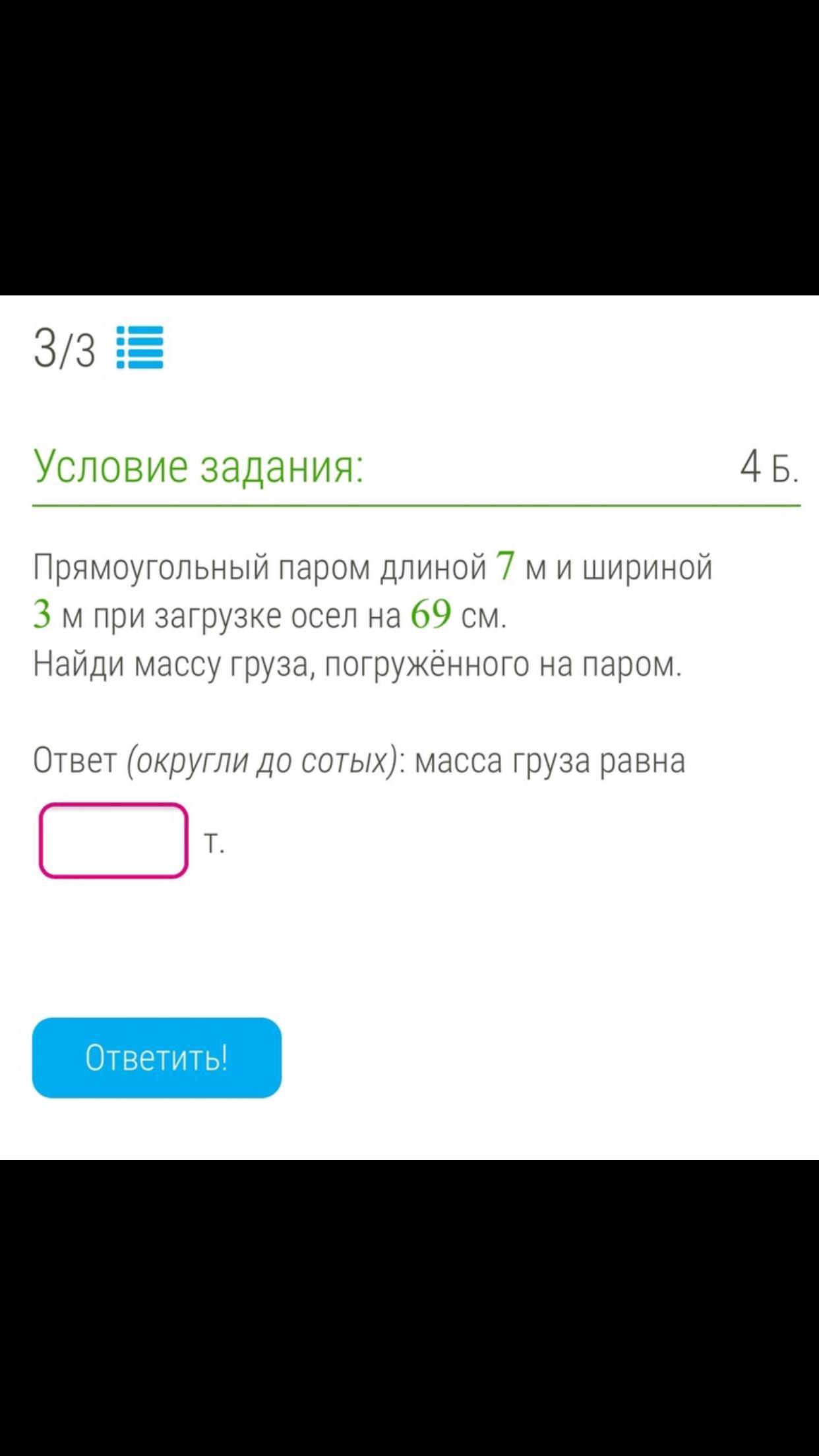Submit with the Ответить! button
The height and width of the screenshot is (1456, 819).
(x=157, y=1058)
